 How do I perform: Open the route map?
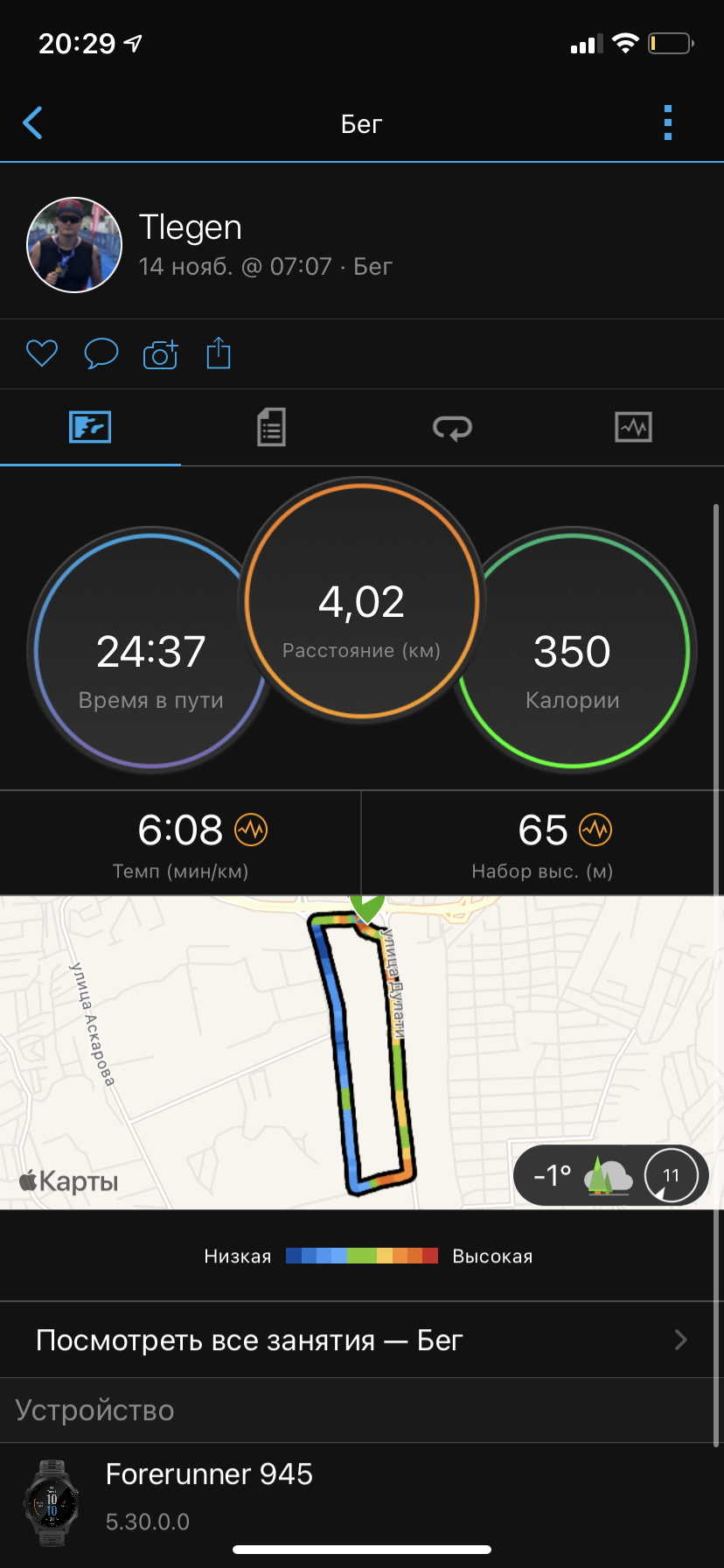click(219, 1050)
